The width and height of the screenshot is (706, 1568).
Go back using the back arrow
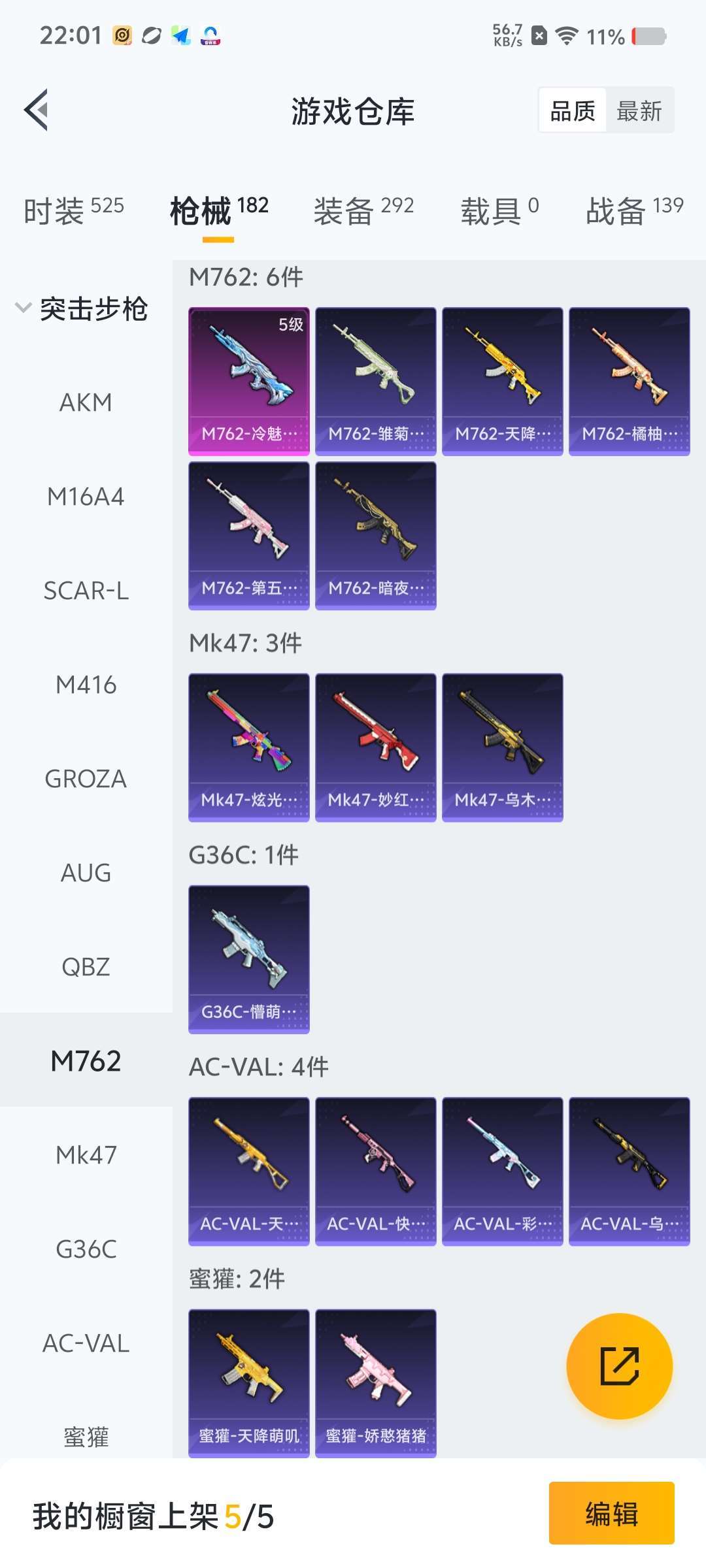pyautogui.click(x=37, y=110)
